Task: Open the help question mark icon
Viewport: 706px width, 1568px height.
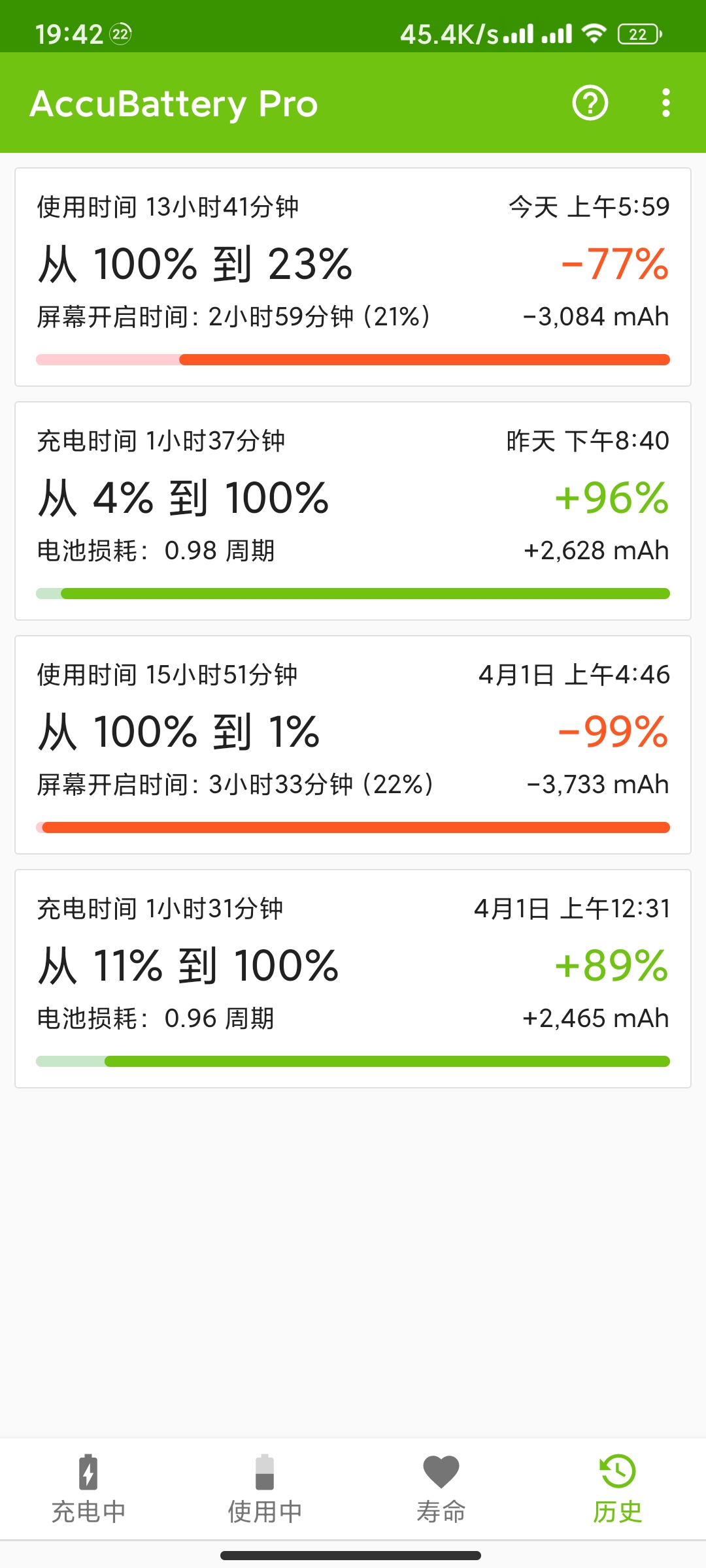Action: 590,103
